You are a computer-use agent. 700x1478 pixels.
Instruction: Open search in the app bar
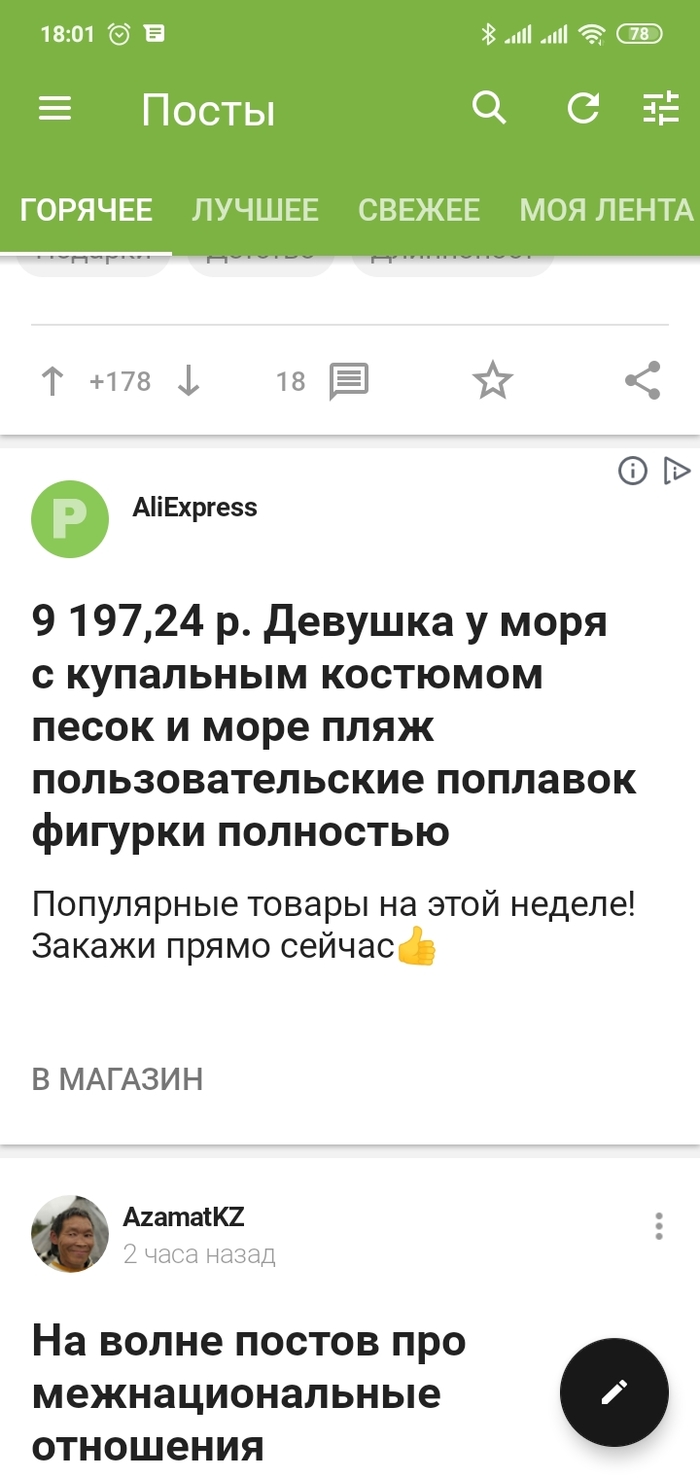(488, 107)
